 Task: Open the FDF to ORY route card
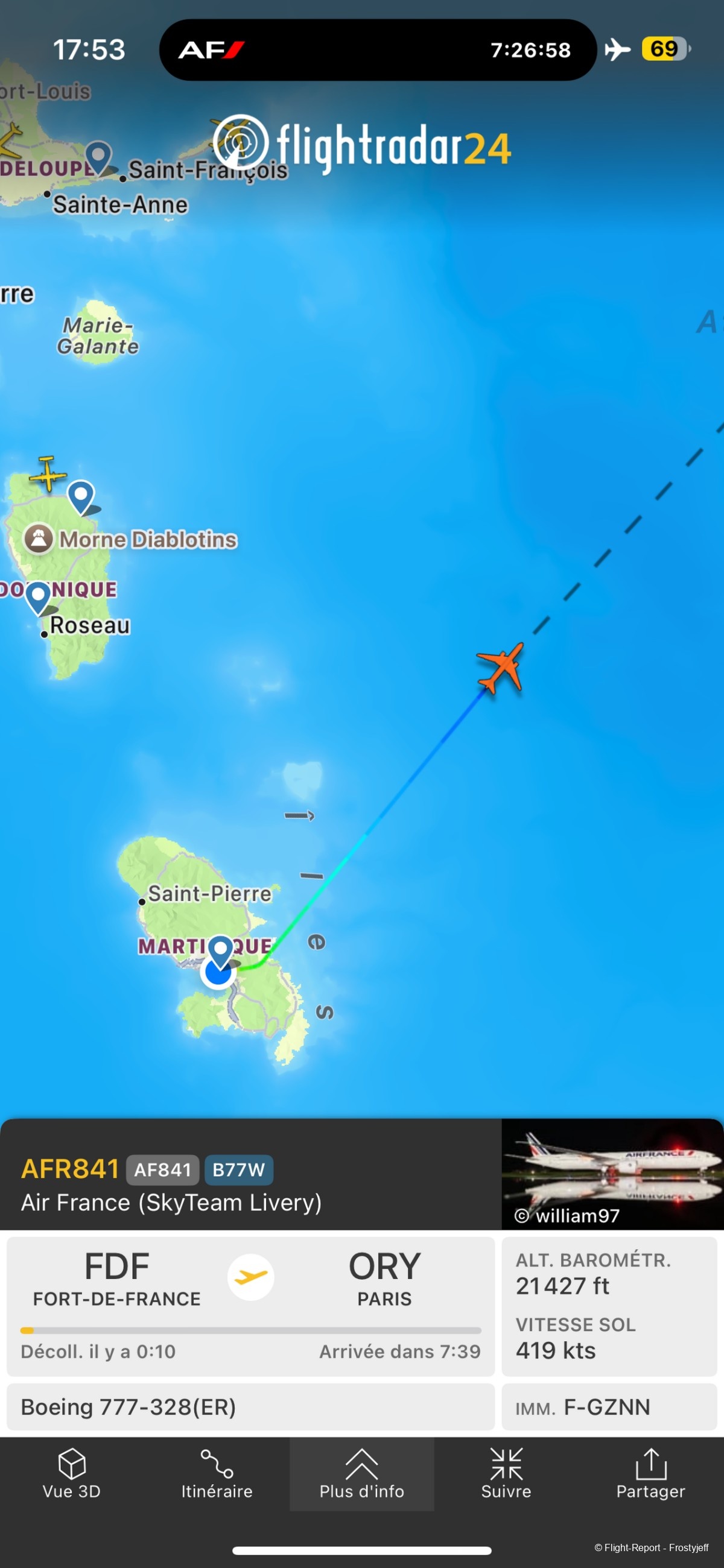click(250, 1305)
